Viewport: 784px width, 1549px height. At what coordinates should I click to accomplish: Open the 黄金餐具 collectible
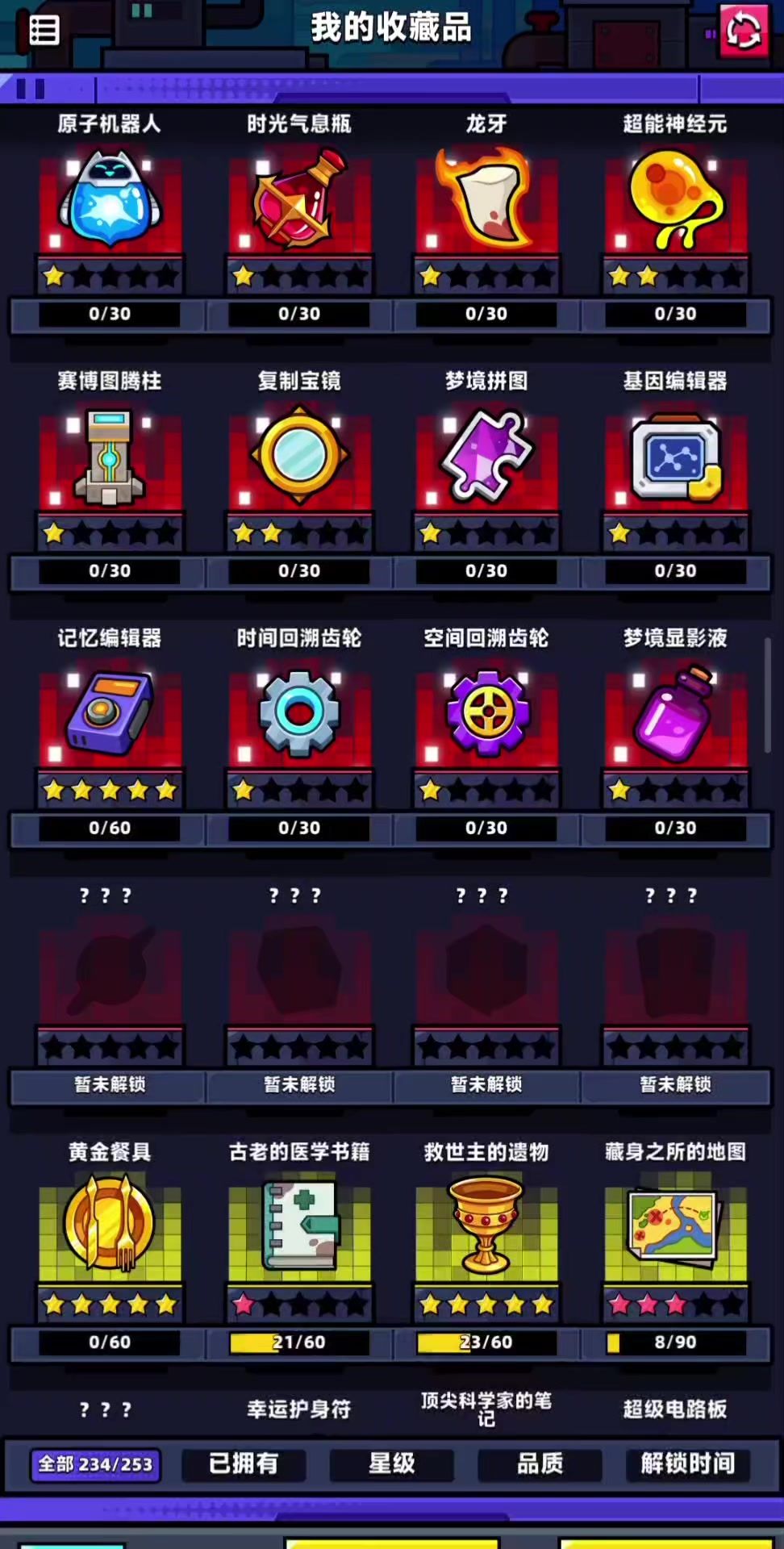[x=110, y=1229]
